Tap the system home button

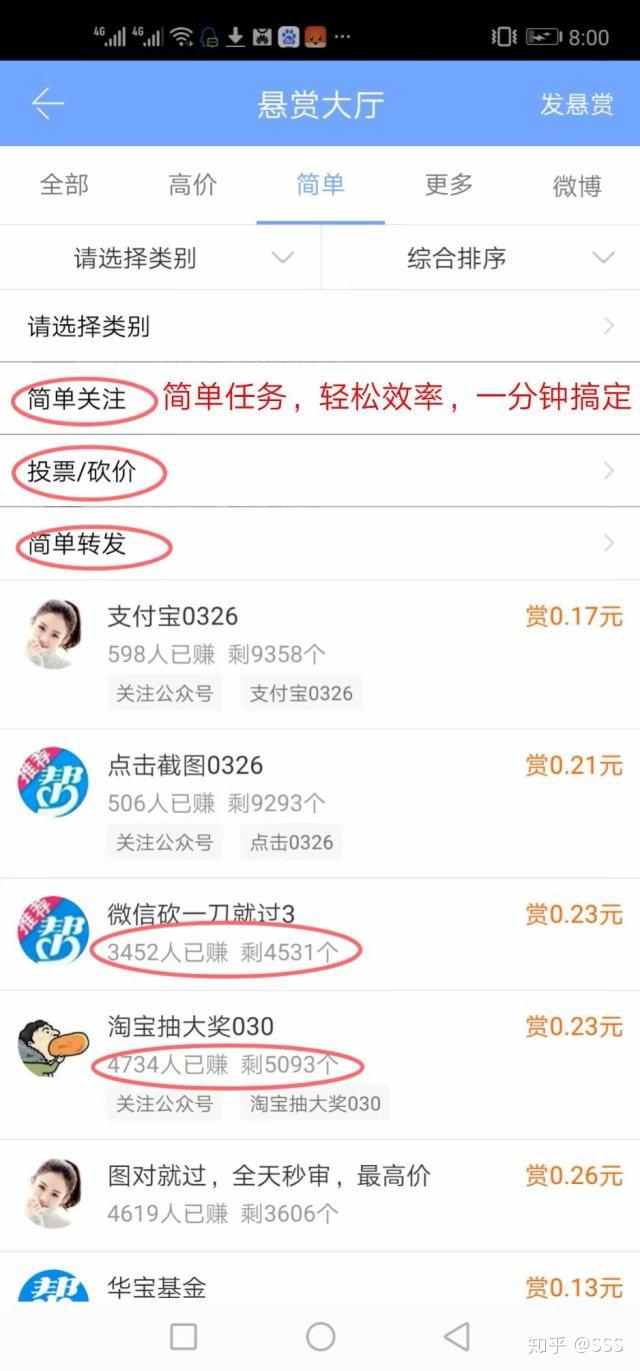pyautogui.click(x=320, y=1336)
